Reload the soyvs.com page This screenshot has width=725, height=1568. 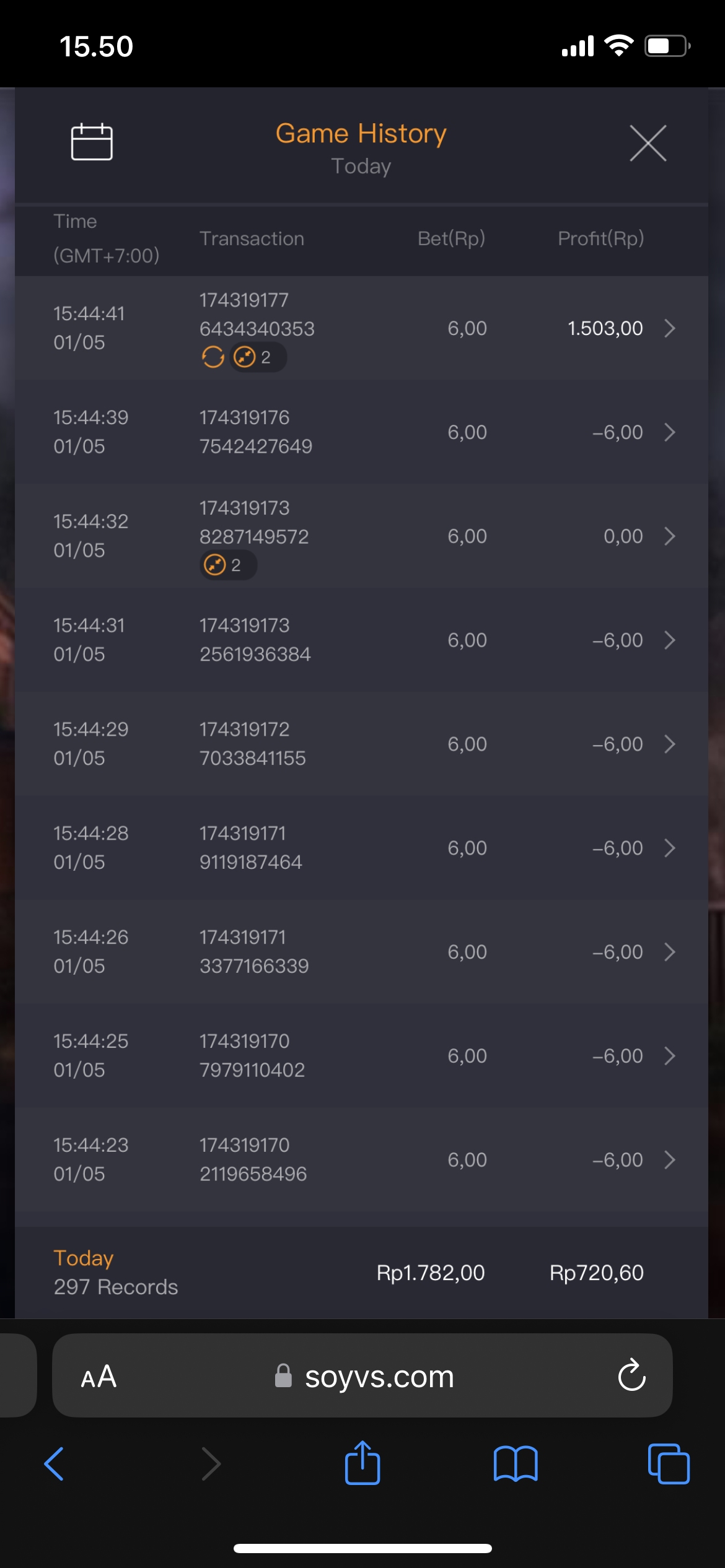pos(631,1375)
